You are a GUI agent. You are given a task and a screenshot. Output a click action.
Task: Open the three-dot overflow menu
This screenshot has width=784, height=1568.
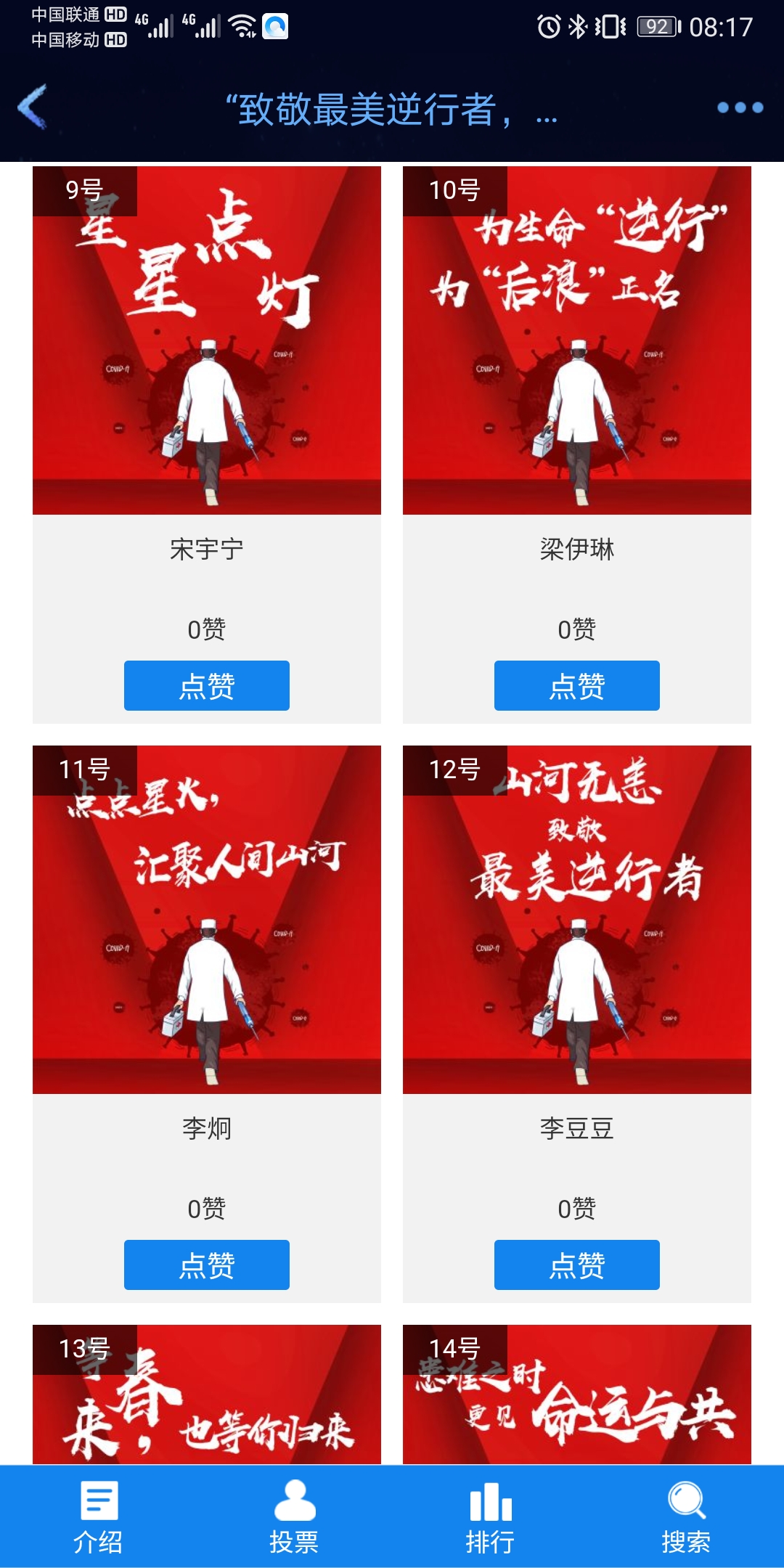click(740, 107)
